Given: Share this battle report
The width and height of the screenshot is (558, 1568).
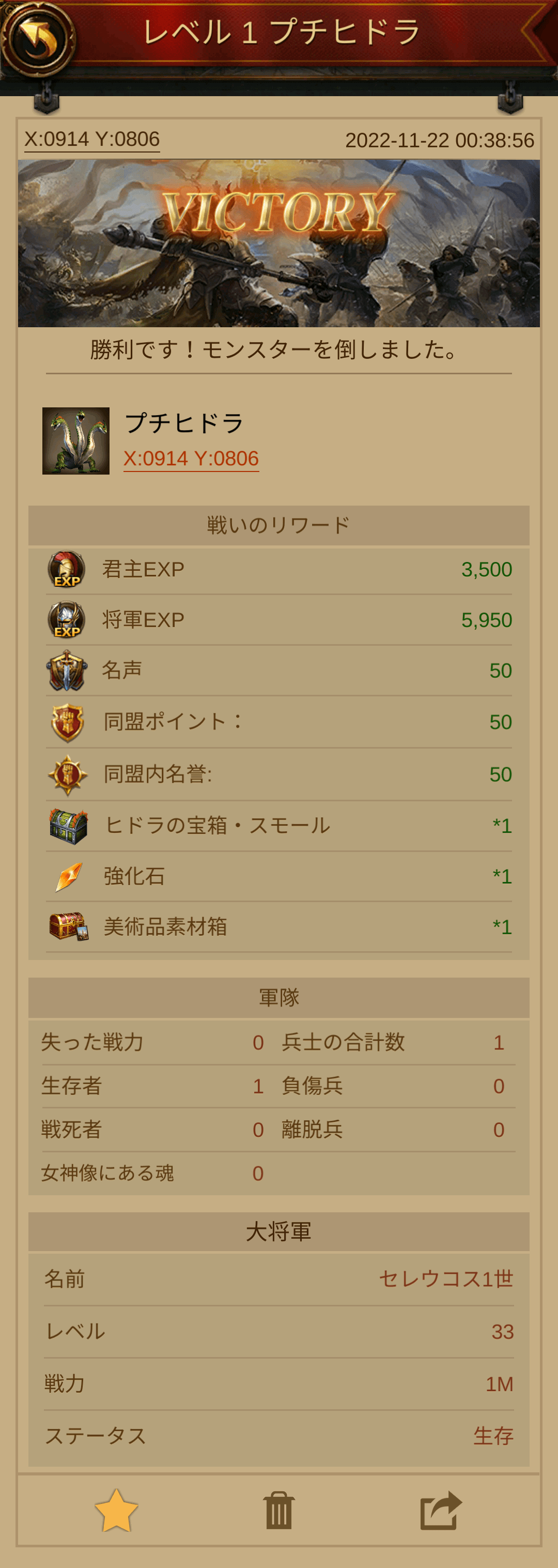Looking at the screenshot, I should coord(441,1511).
